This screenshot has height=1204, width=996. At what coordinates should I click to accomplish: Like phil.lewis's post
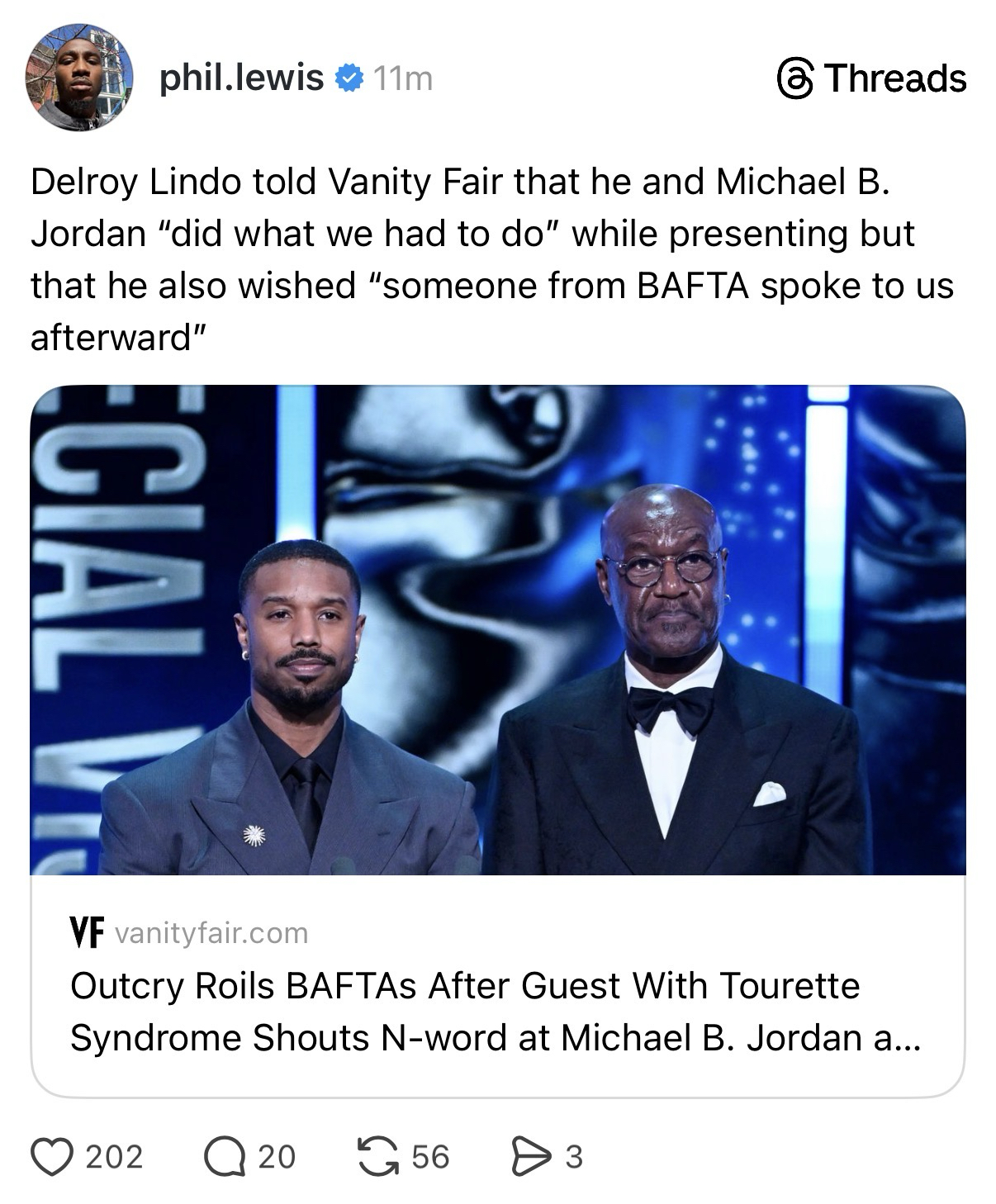[52, 1156]
